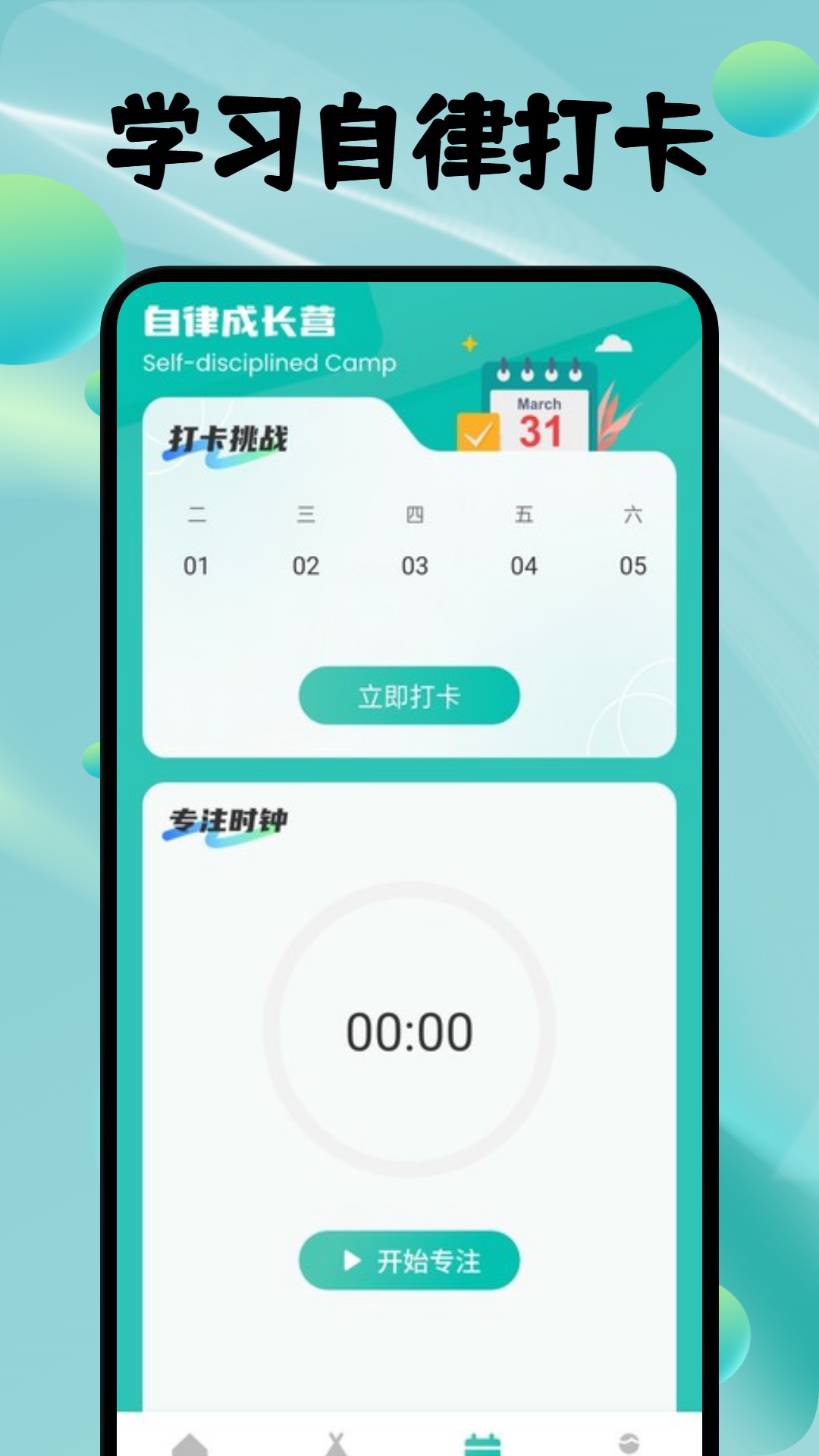Click the cloud graphic near the calendar
Screen dimensions: 819x1456
click(x=615, y=345)
